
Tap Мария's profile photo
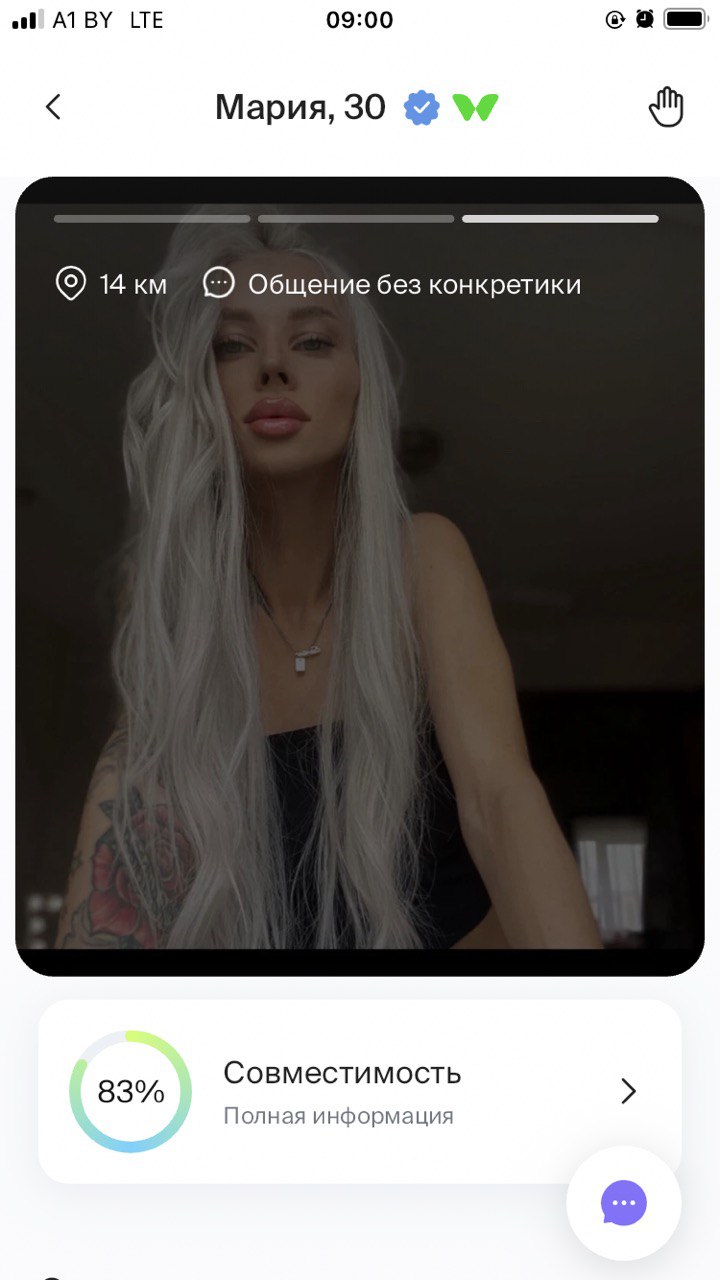(x=360, y=577)
